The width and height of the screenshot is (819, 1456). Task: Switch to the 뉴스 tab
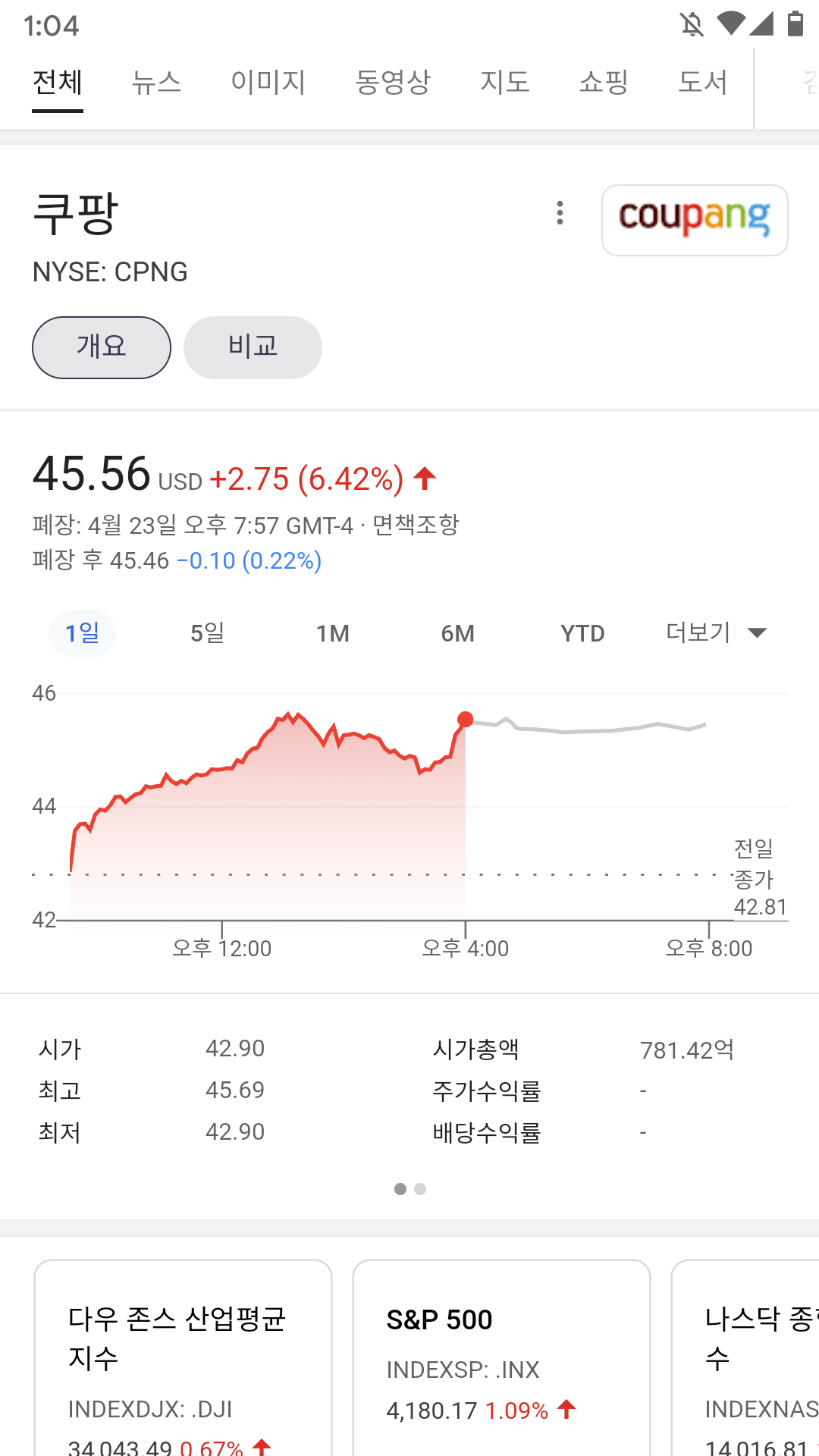pos(156,82)
